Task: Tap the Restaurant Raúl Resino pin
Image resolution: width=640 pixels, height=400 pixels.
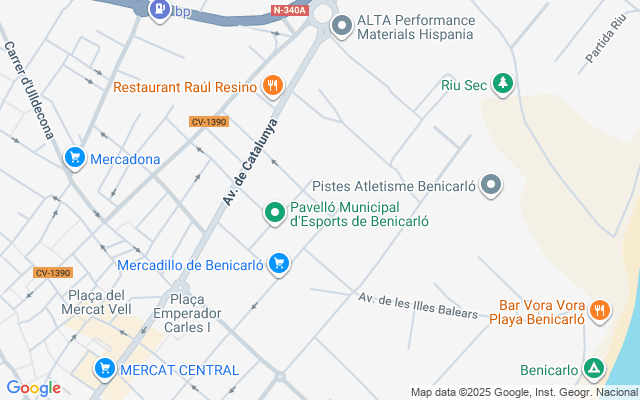Action: coord(272,86)
